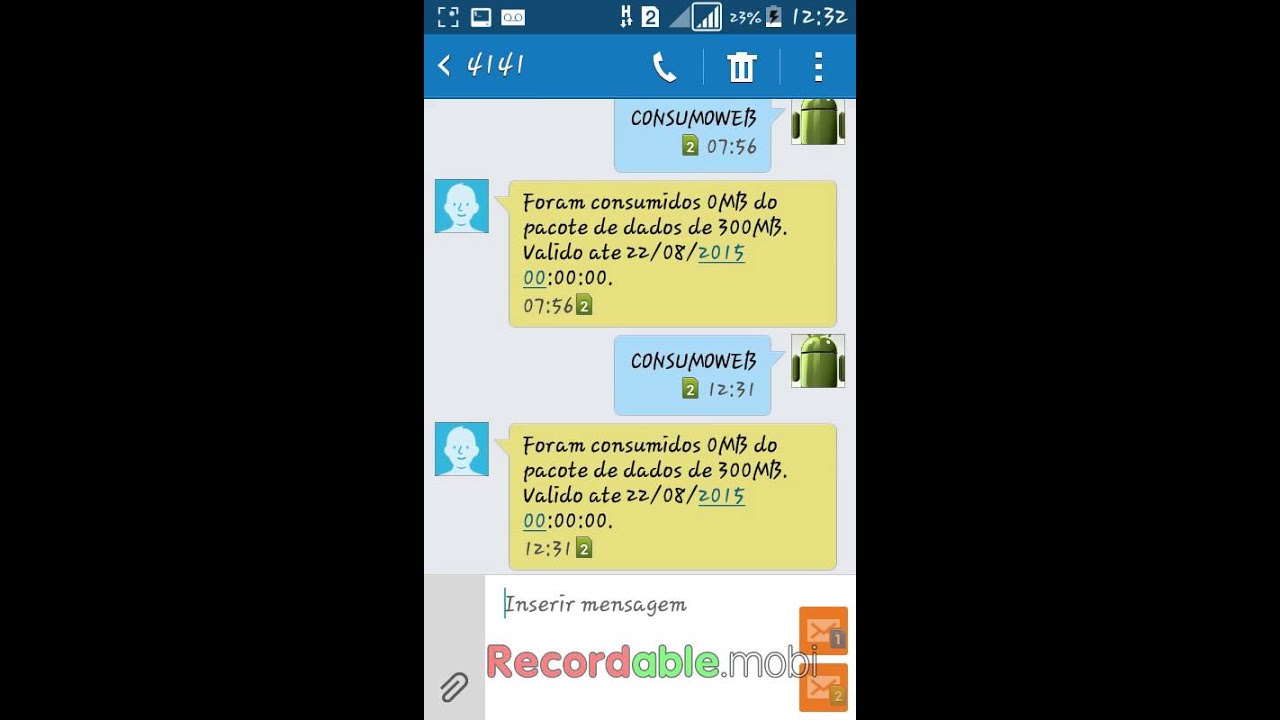Open contact avatar beside the 12:31 reply

pyautogui.click(x=462, y=449)
